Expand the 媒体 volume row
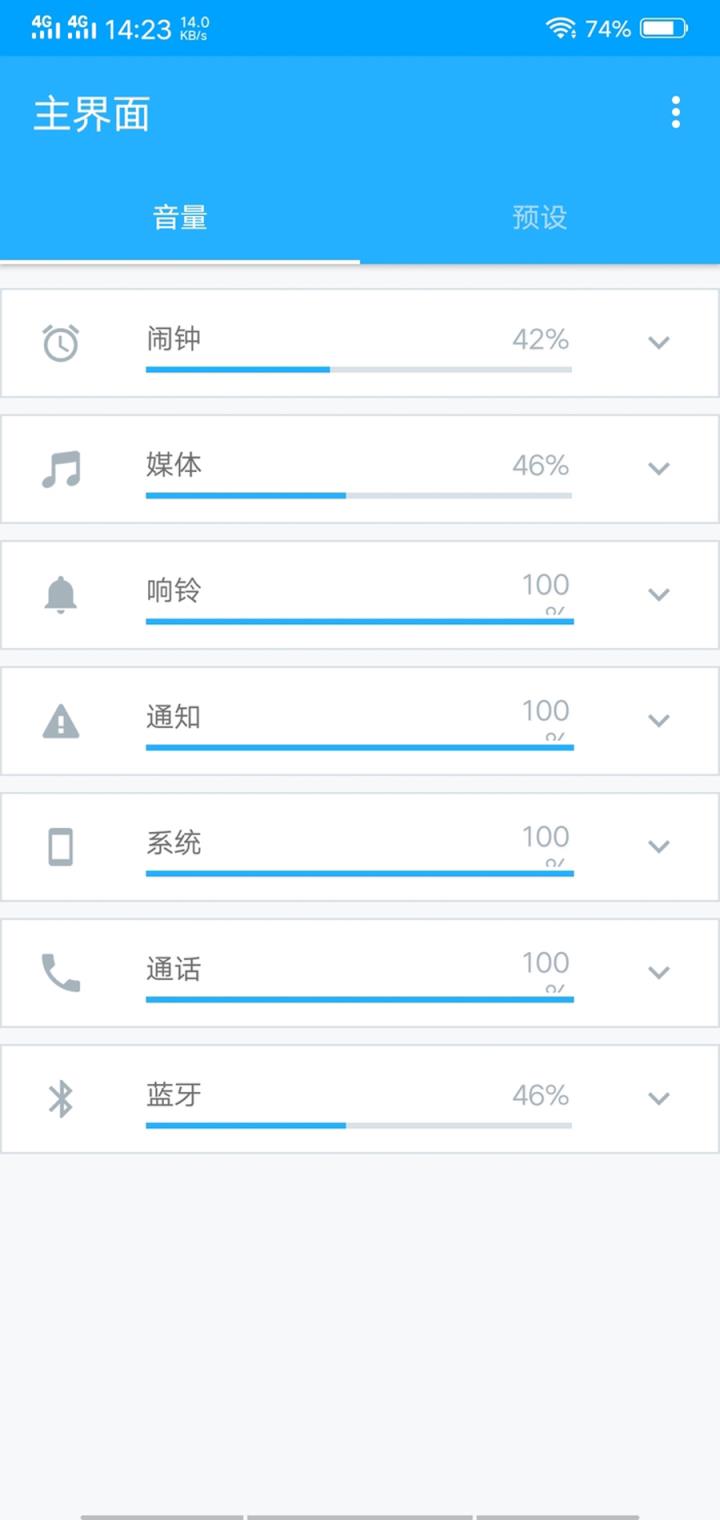The width and height of the screenshot is (720, 1520). pyautogui.click(x=659, y=468)
